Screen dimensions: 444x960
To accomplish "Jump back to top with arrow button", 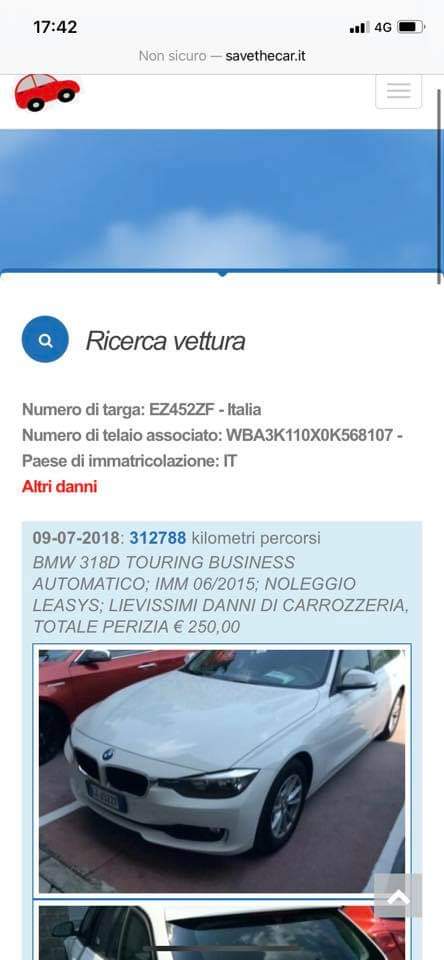I will click(398, 896).
